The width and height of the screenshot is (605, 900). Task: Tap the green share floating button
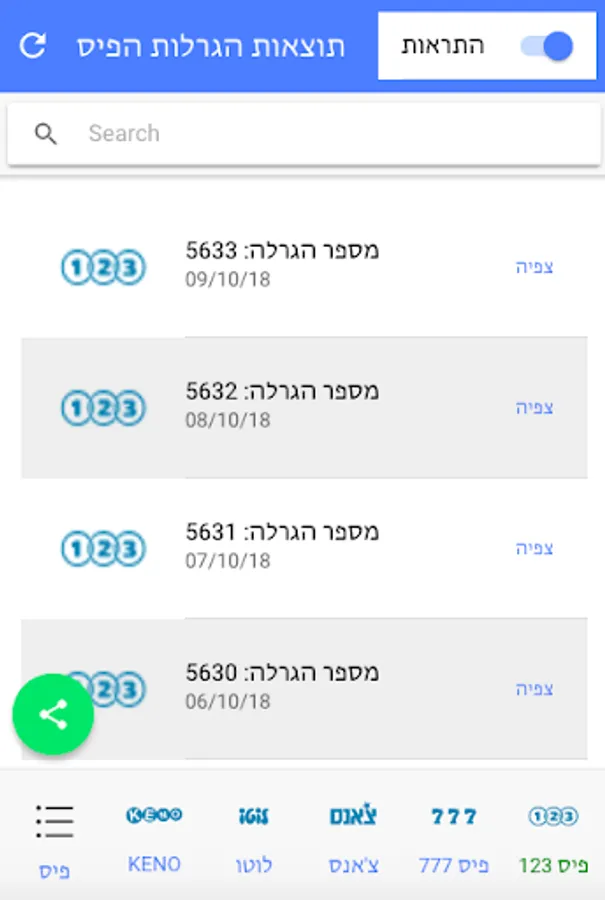[53, 714]
